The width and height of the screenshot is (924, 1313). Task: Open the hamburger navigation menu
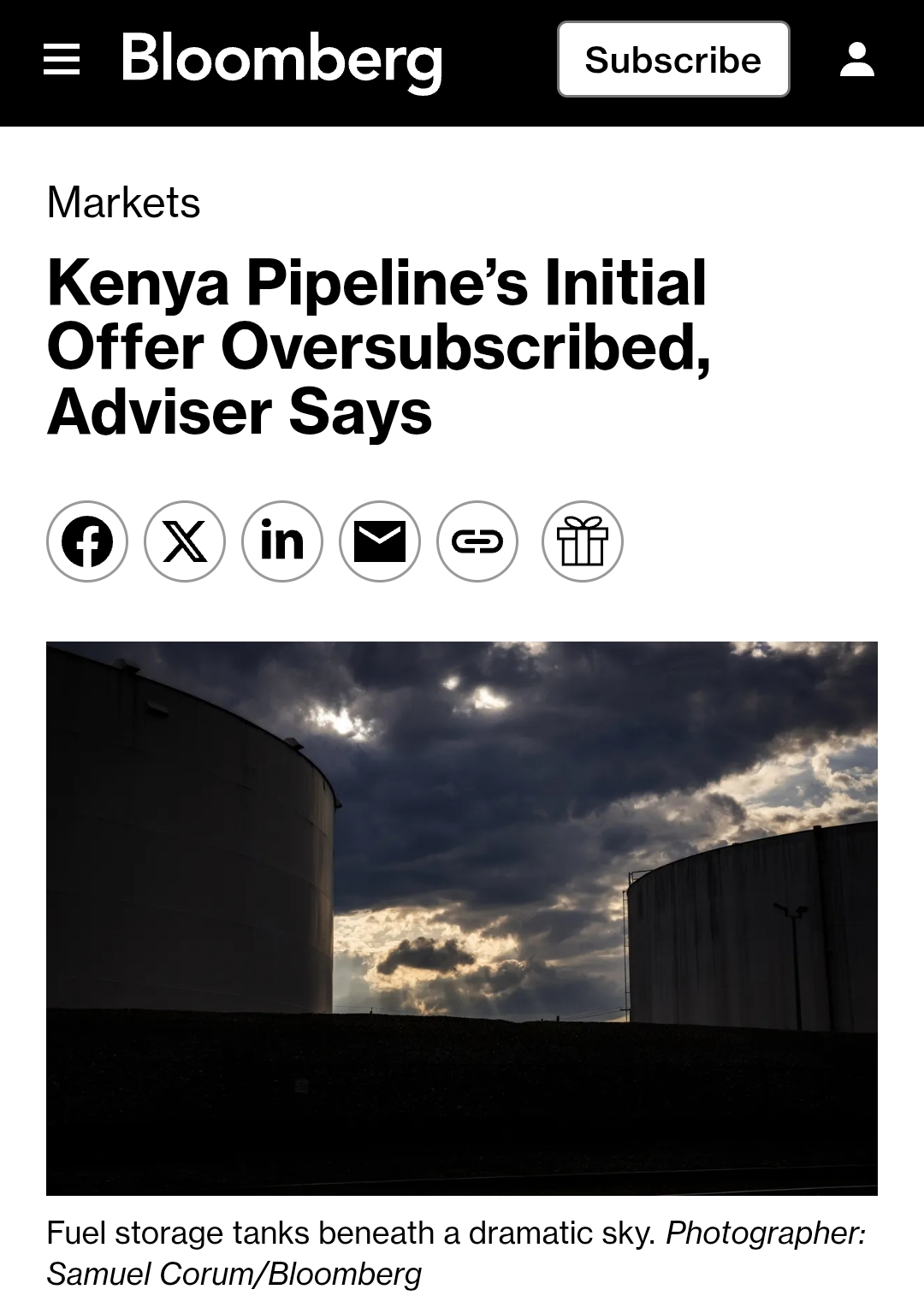point(62,60)
